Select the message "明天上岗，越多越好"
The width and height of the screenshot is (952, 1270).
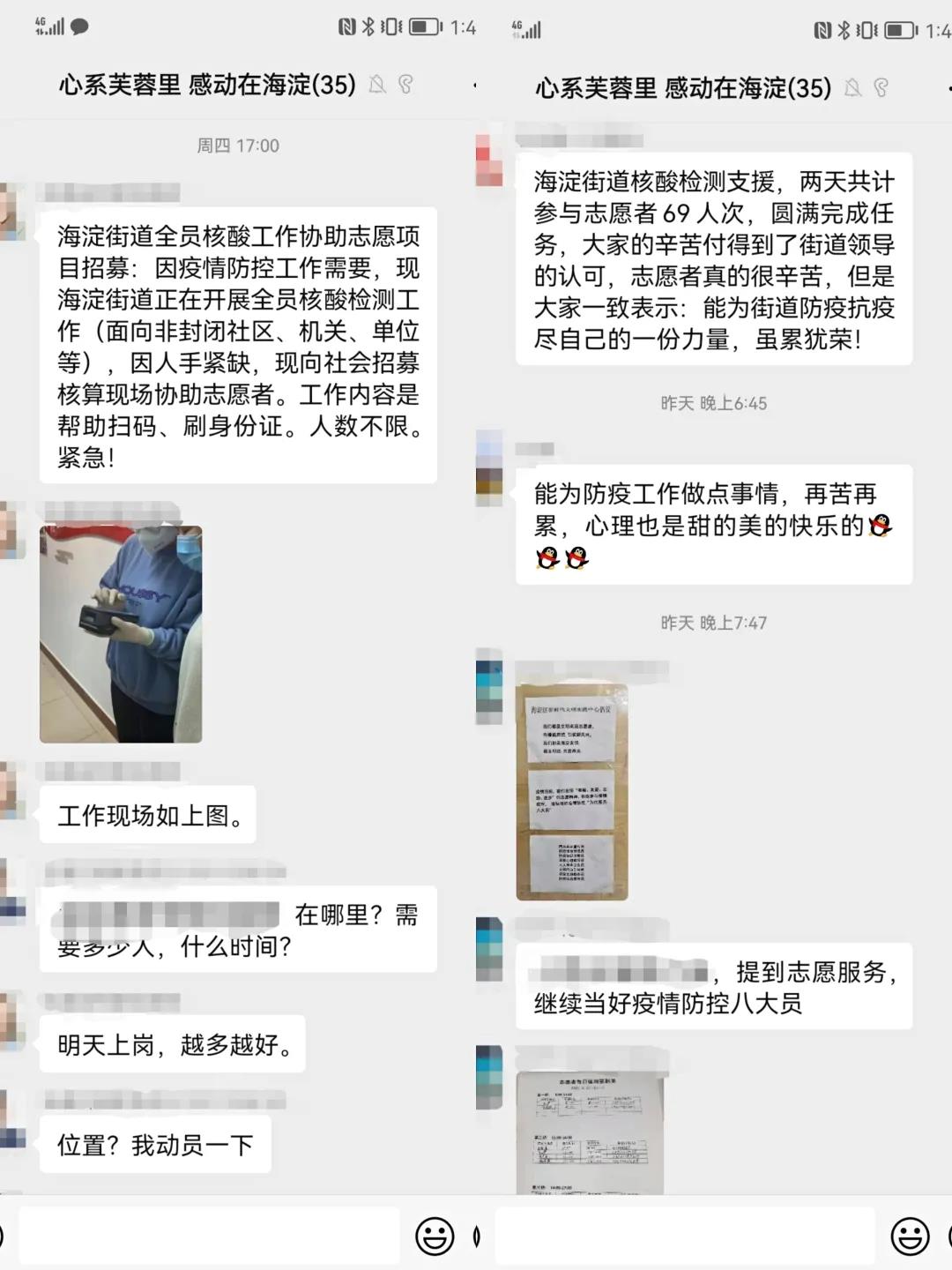pos(173,1043)
